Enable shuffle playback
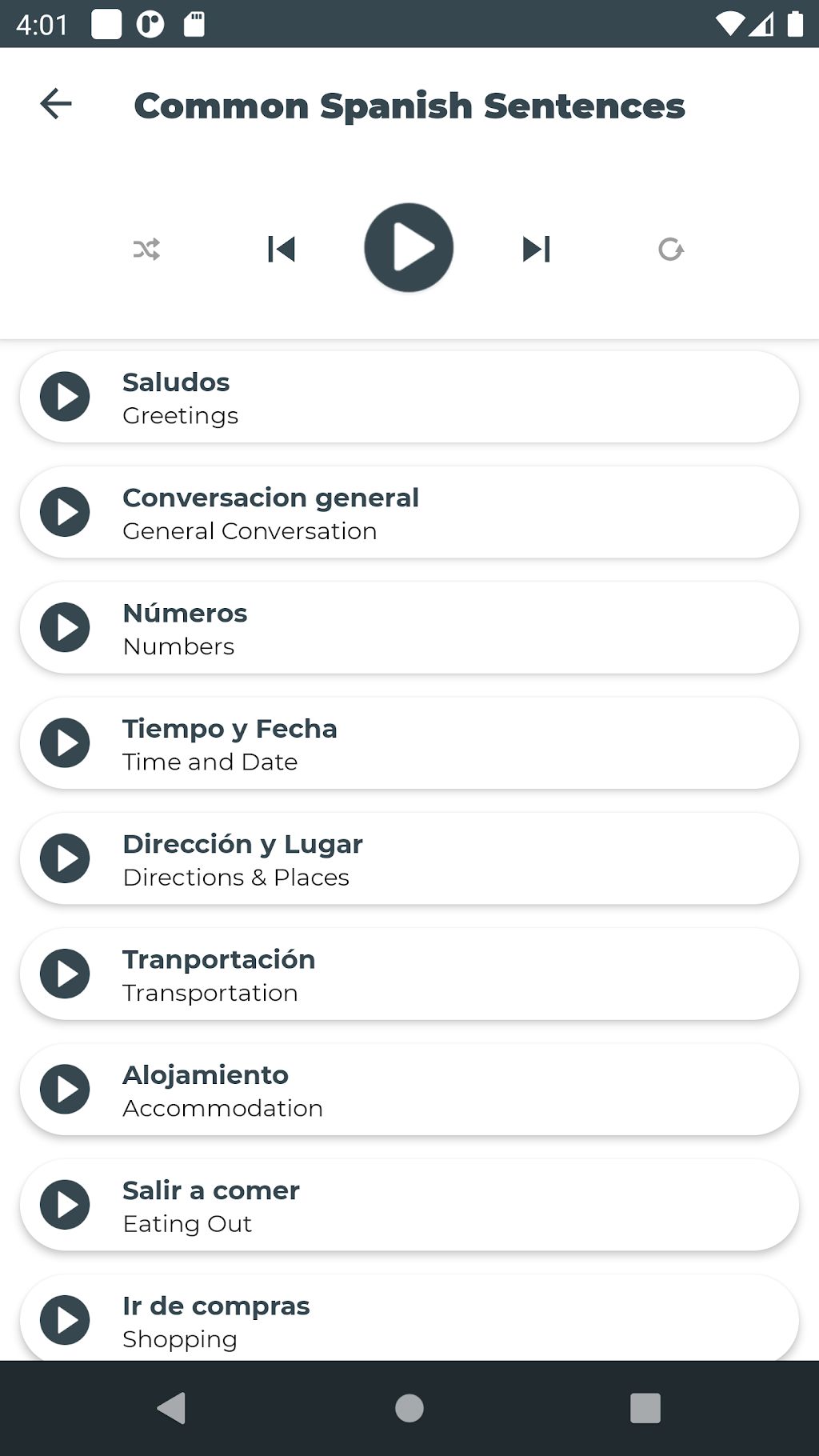This screenshot has width=819, height=1456. (x=146, y=249)
